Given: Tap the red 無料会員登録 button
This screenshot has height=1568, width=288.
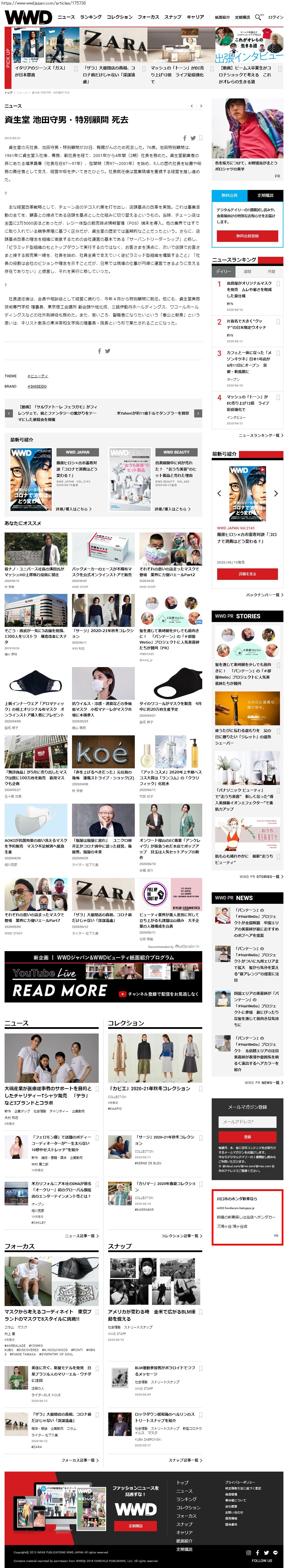Looking at the screenshot, I should click(247, 236).
